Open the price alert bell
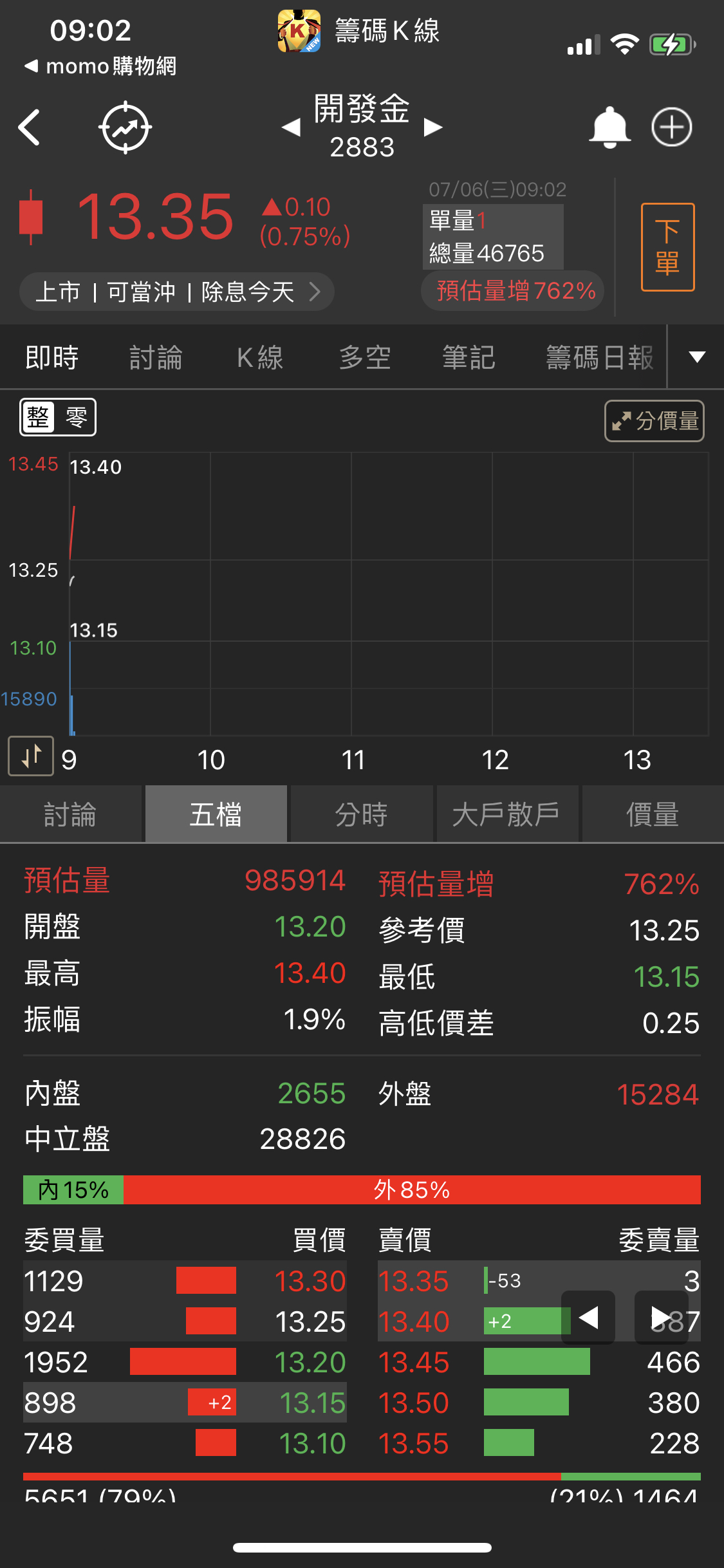Screen dimensions: 724x1568 609,127
